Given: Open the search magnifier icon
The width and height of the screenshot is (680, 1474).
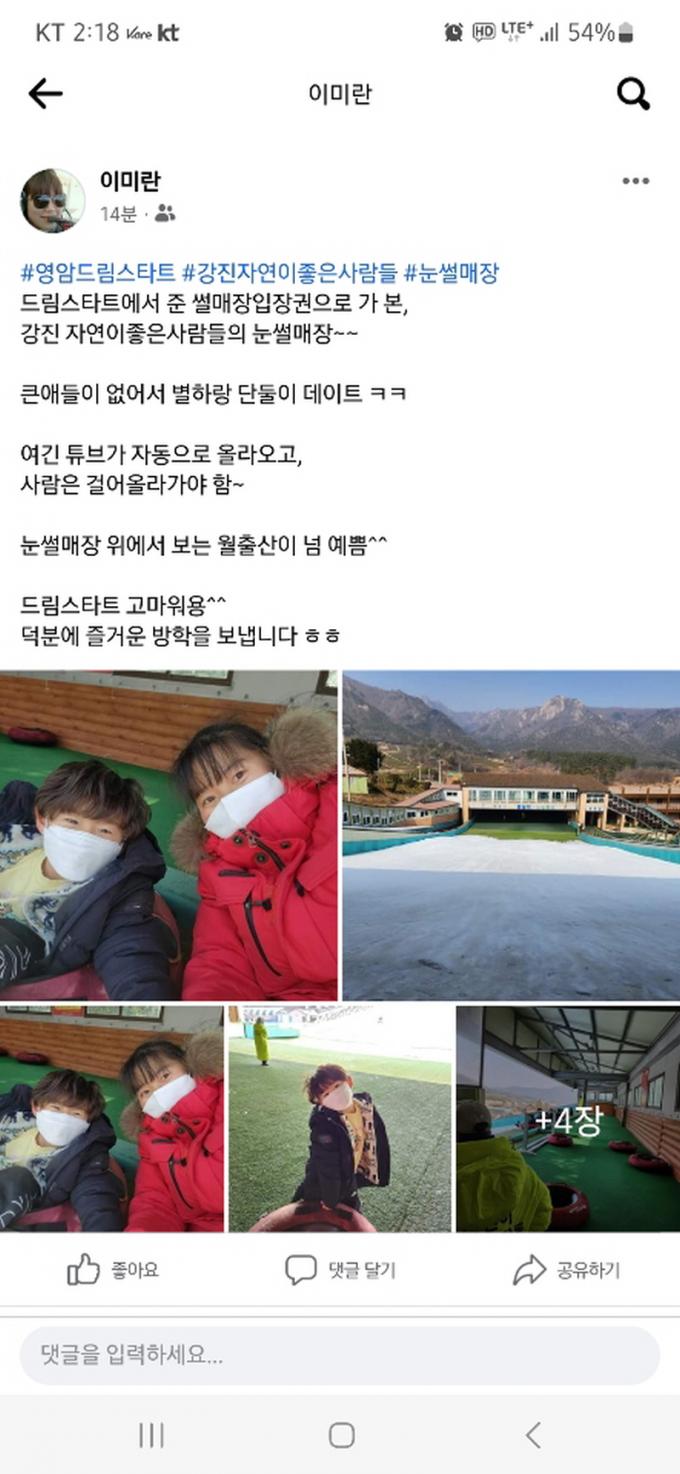Looking at the screenshot, I should [633, 94].
